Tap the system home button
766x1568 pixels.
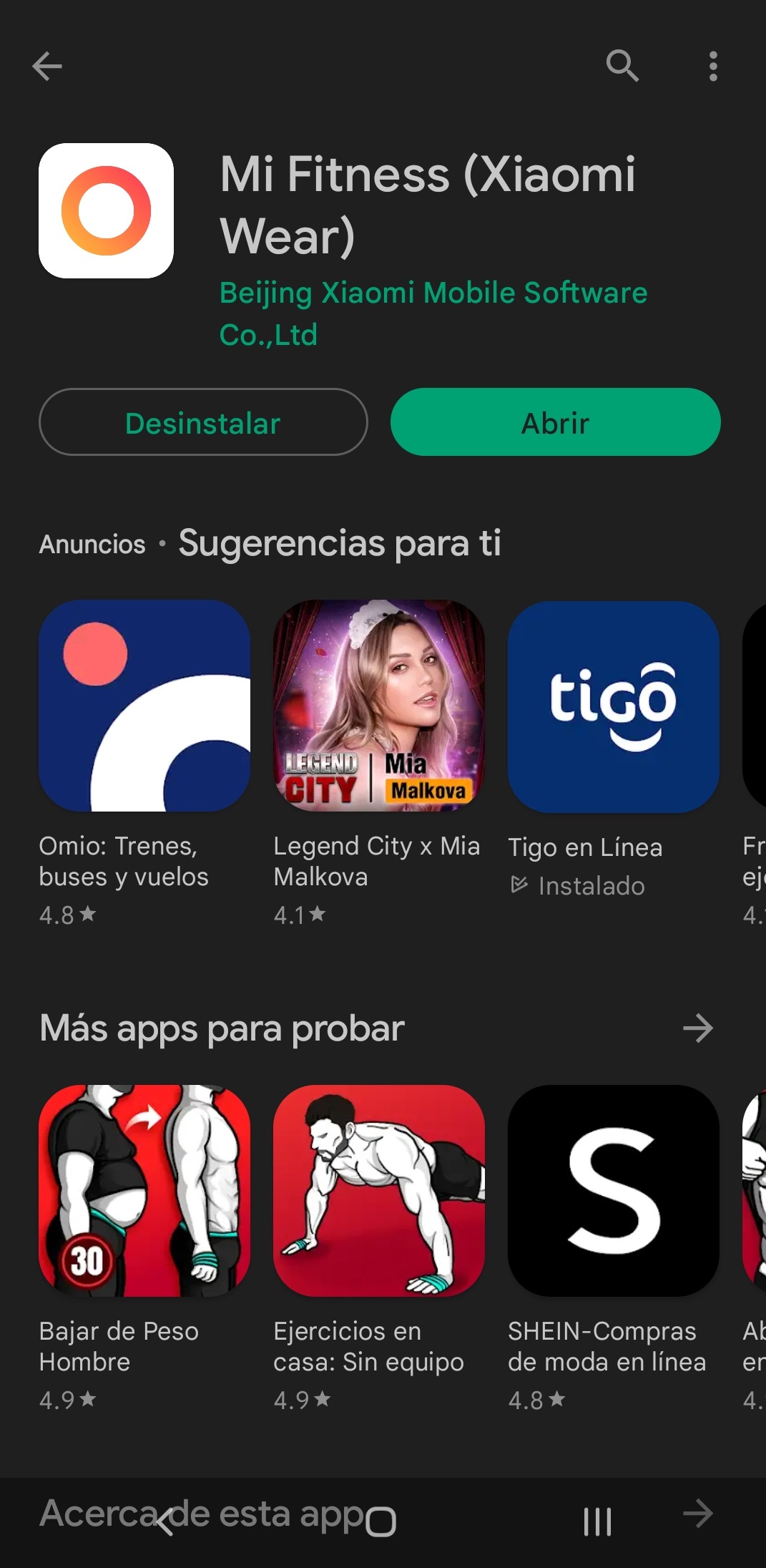(x=381, y=1521)
